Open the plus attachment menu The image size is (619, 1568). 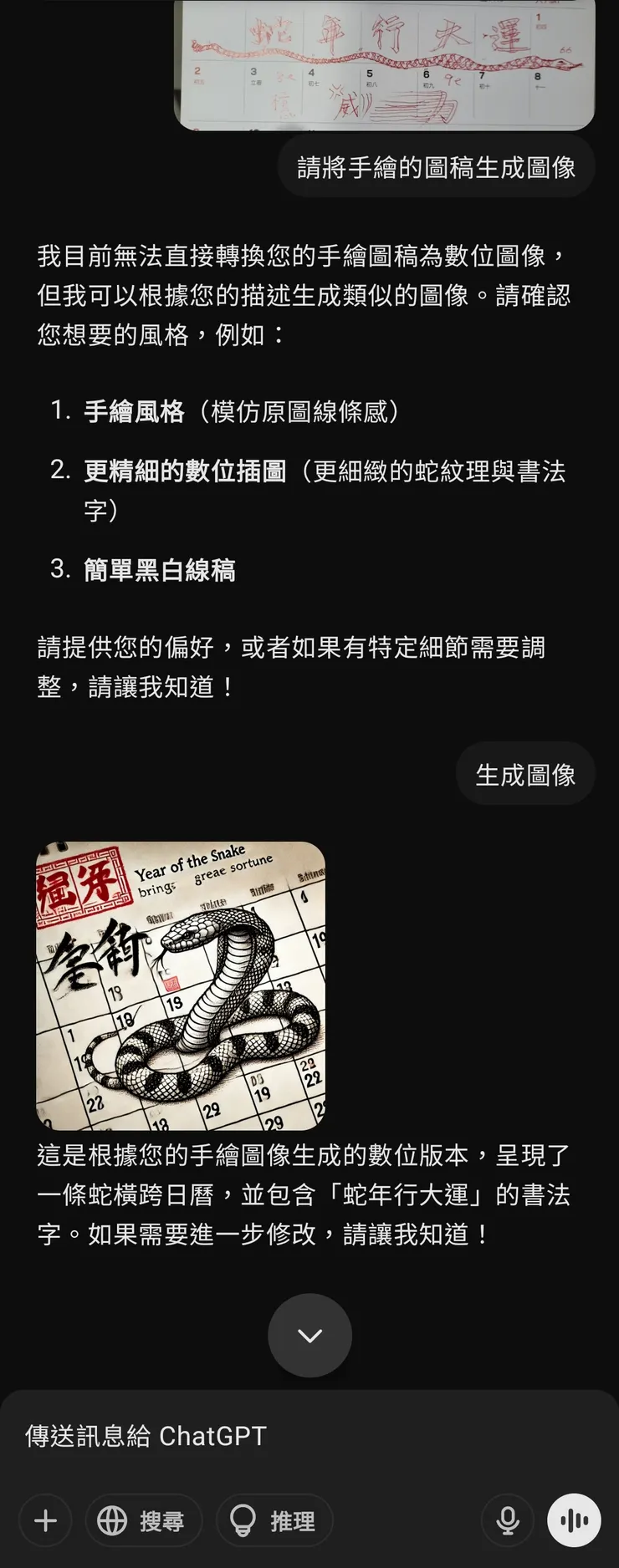46,1520
